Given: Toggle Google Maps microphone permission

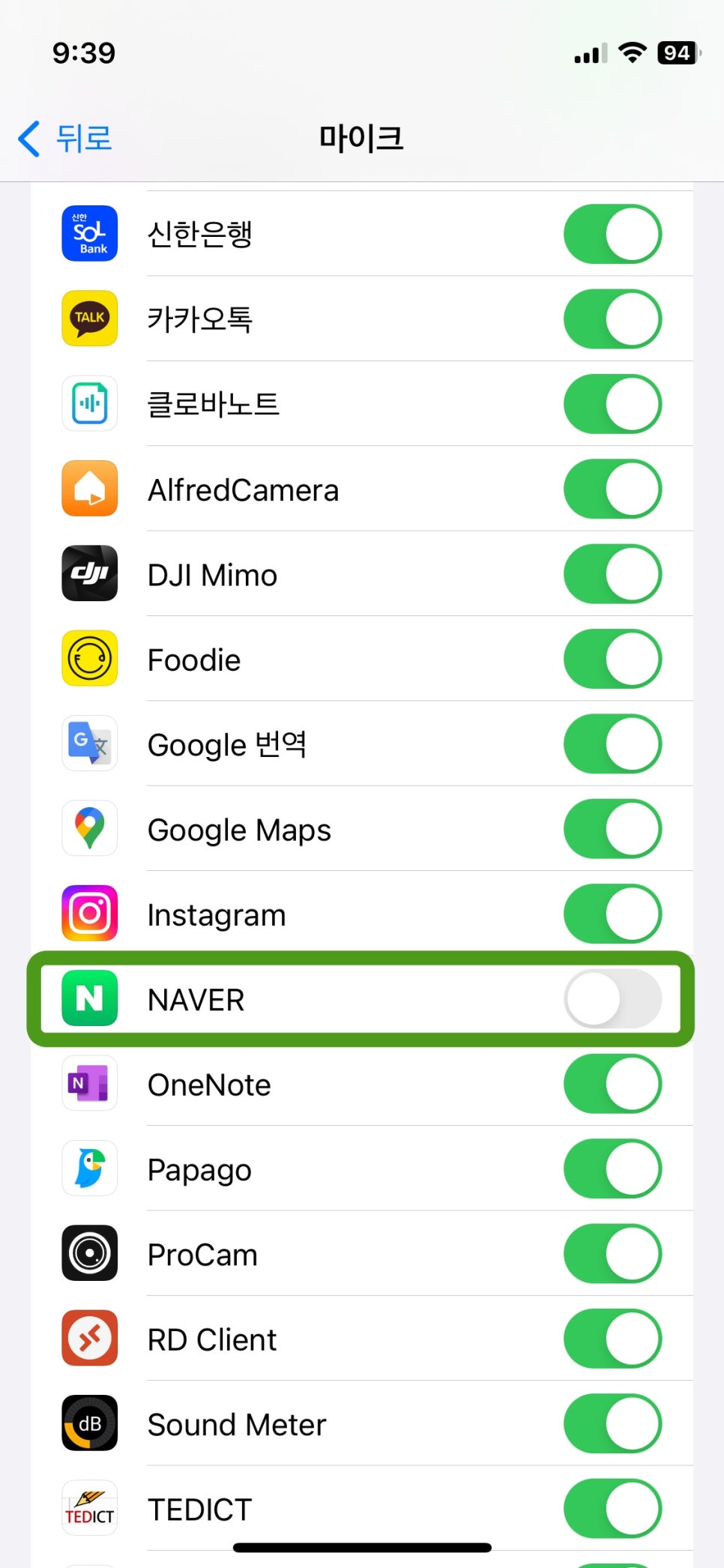Looking at the screenshot, I should pyautogui.click(x=612, y=829).
